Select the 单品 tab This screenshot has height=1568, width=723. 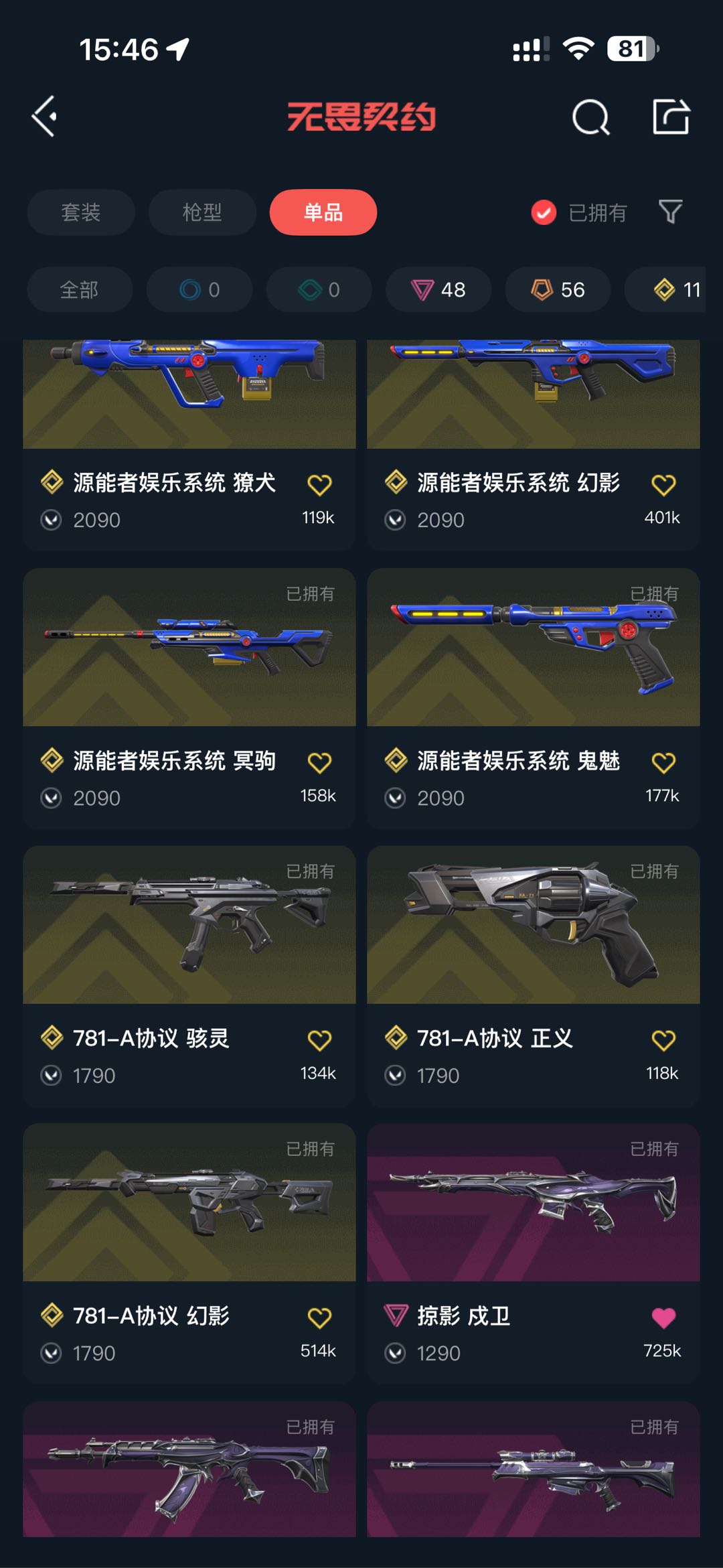(323, 212)
